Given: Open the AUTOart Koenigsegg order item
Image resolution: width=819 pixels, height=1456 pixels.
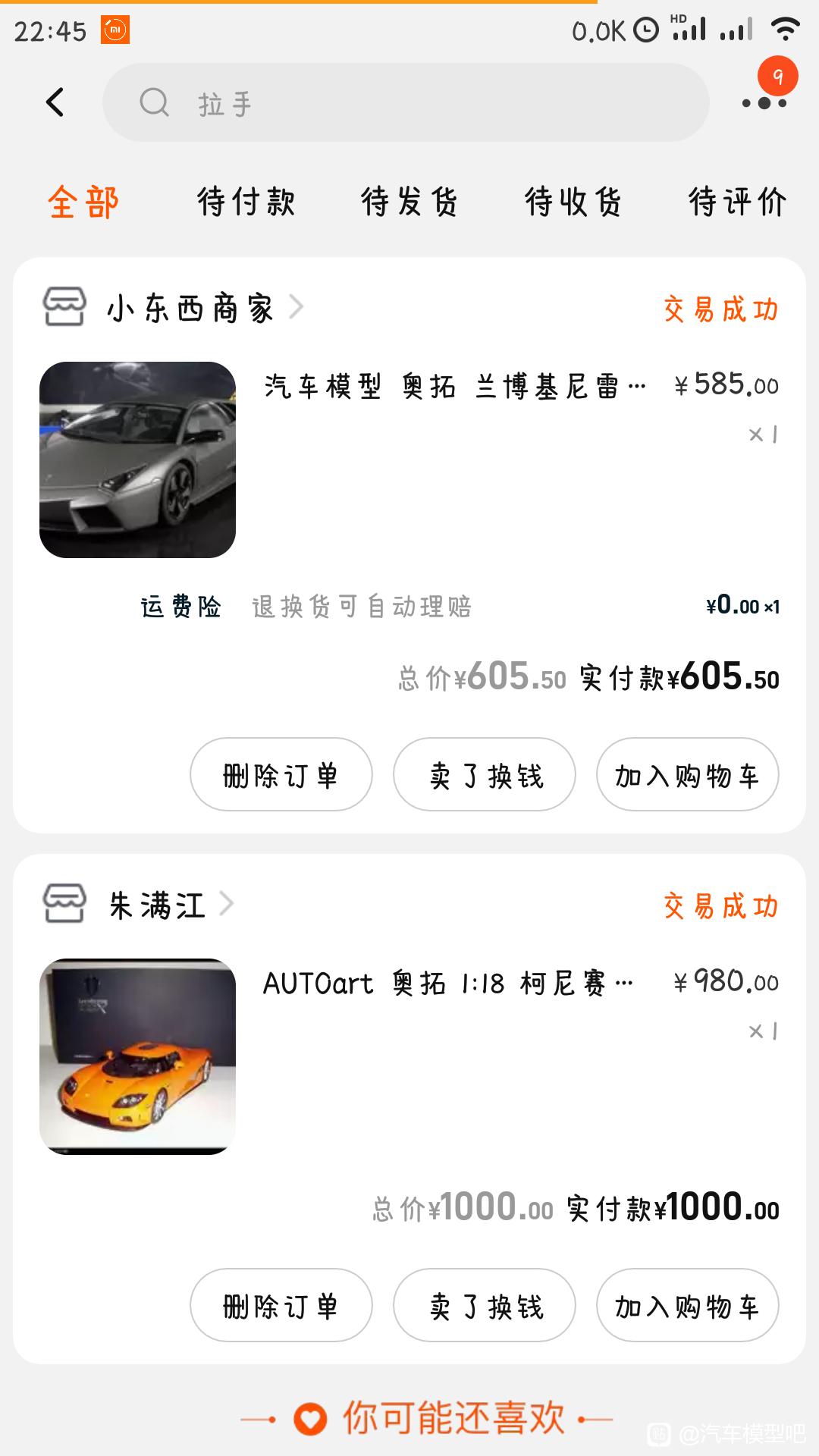Looking at the screenshot, I should pyautogui.click(x=409, y=1056).
